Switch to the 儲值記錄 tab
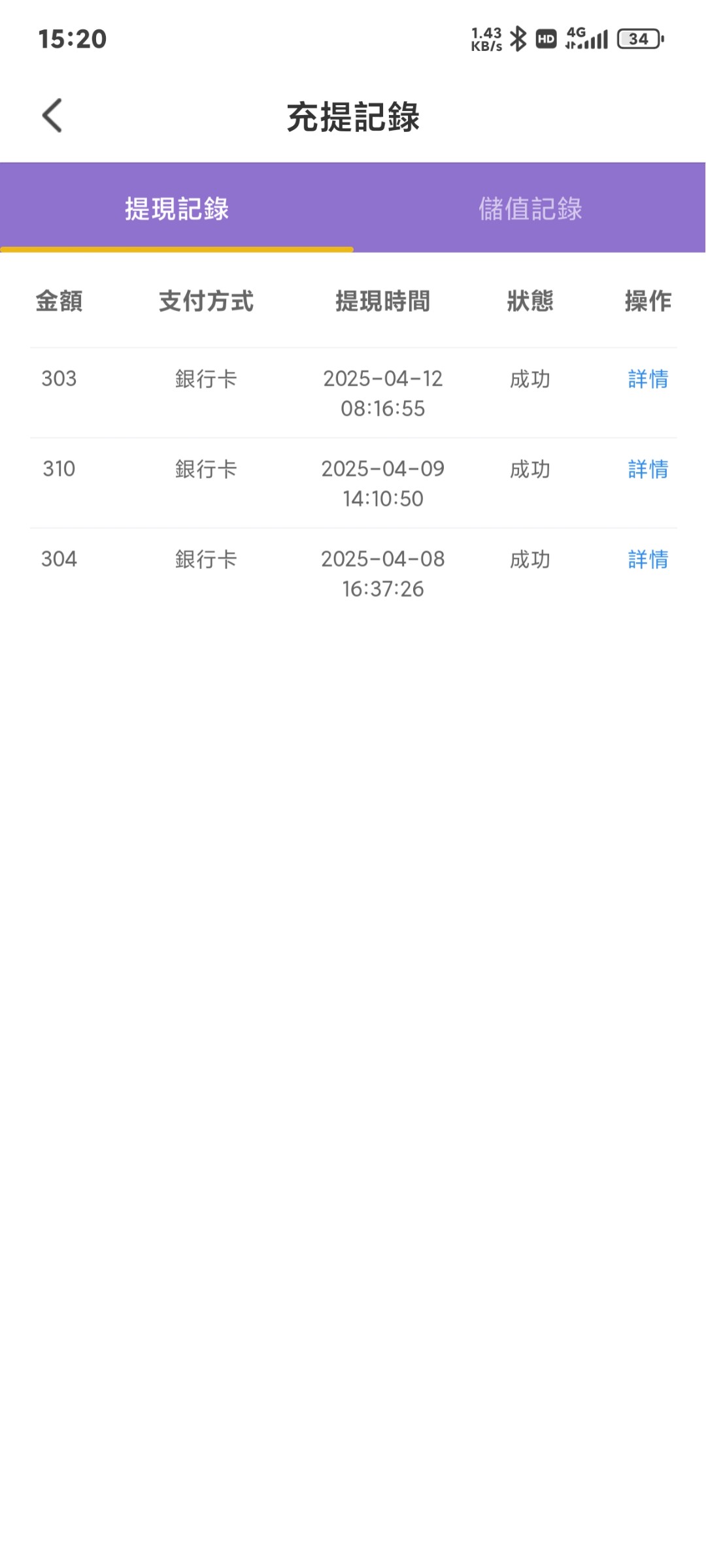The image size is (706, 1568). coord(529,208)
